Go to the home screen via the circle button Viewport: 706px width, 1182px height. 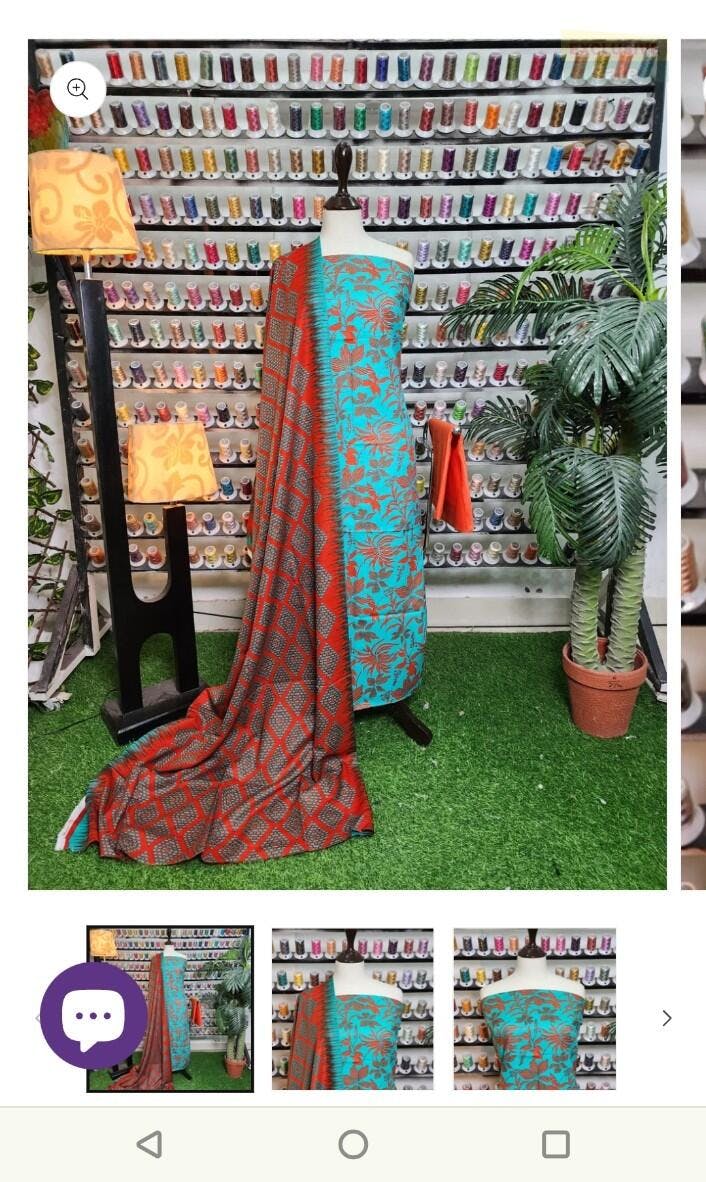click(x=353, y=1144)
